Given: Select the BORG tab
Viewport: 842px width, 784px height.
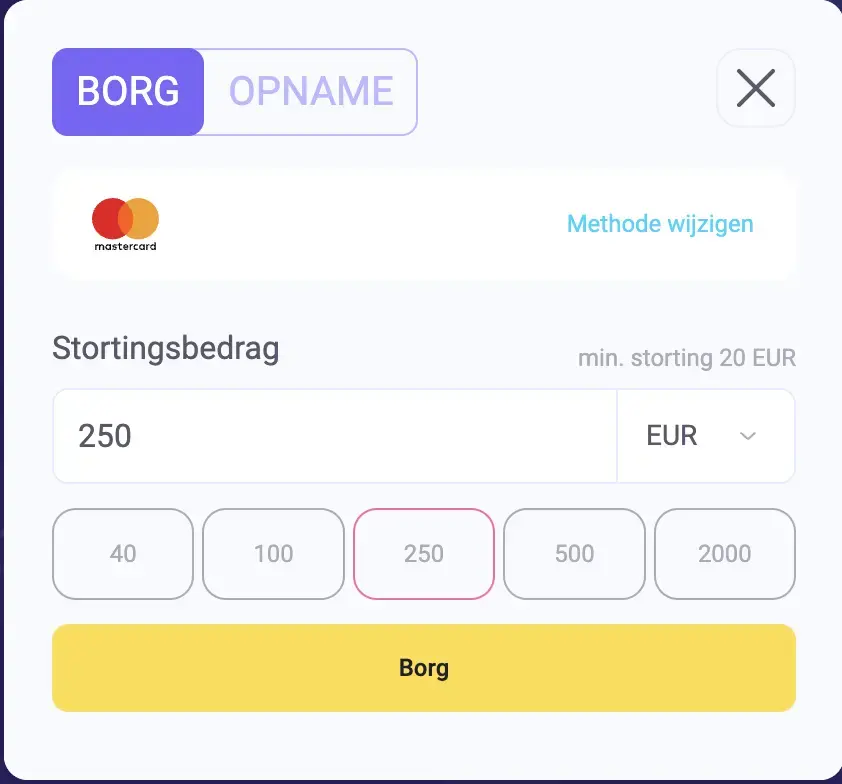Looking at the screenshot, I should point(128,91).
